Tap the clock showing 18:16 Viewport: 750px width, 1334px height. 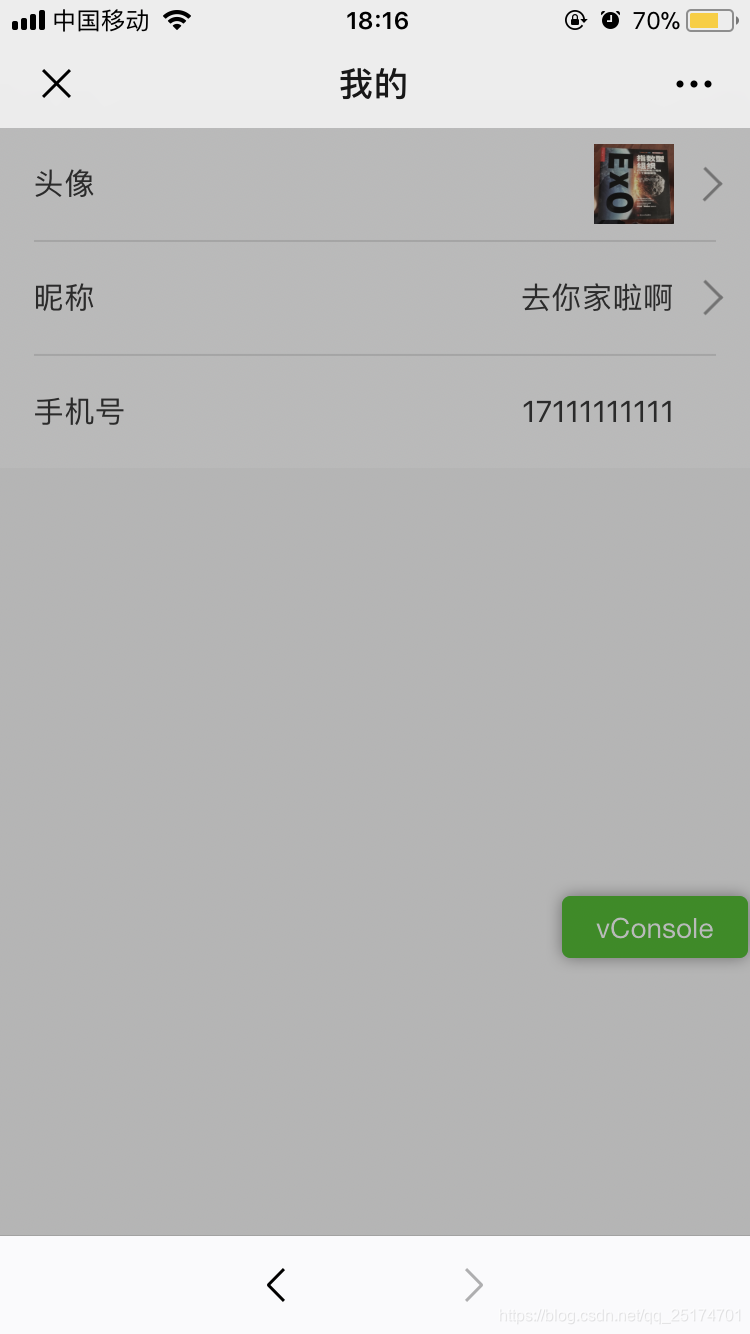(377, 20)
